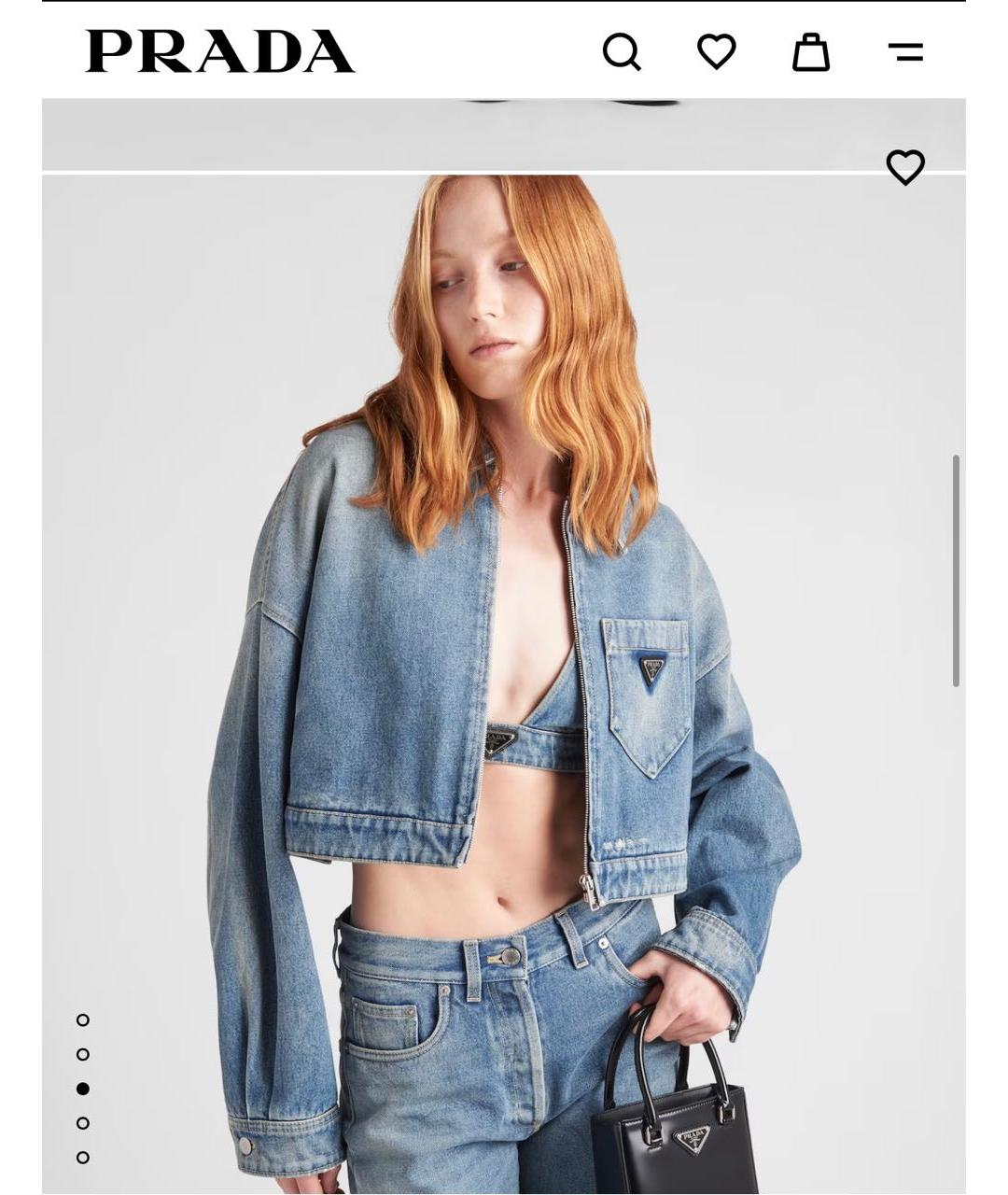
Task: Select the fourth image indicator dot
Action: pos(83,1123)
